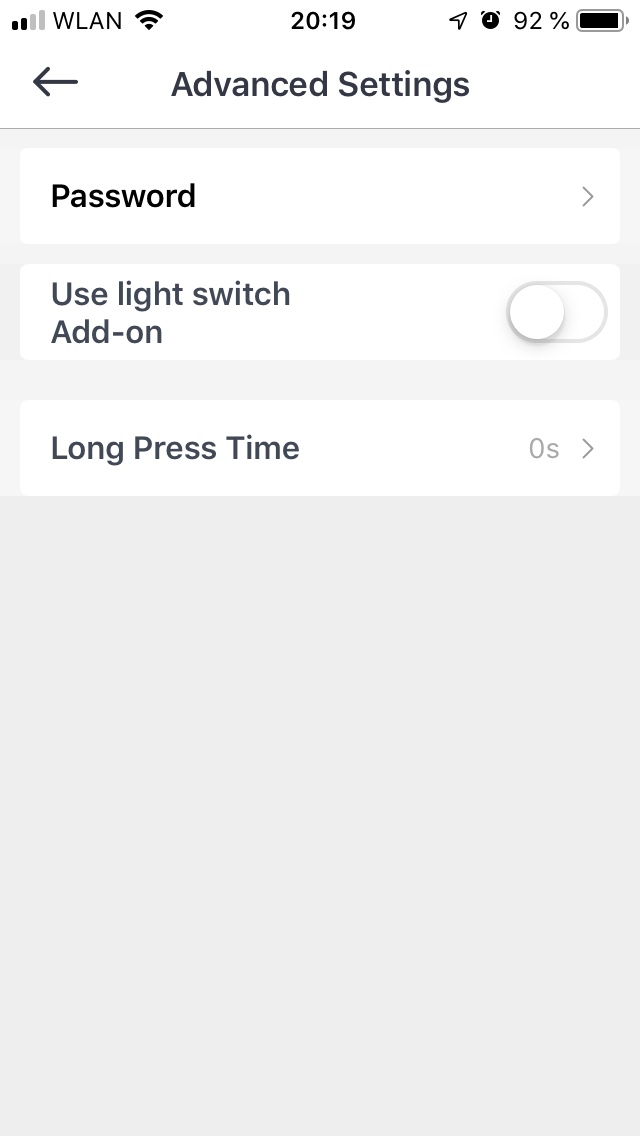The image size is (640, 1136).
Task: Open the Password setting
Action: tap(320, 196)
